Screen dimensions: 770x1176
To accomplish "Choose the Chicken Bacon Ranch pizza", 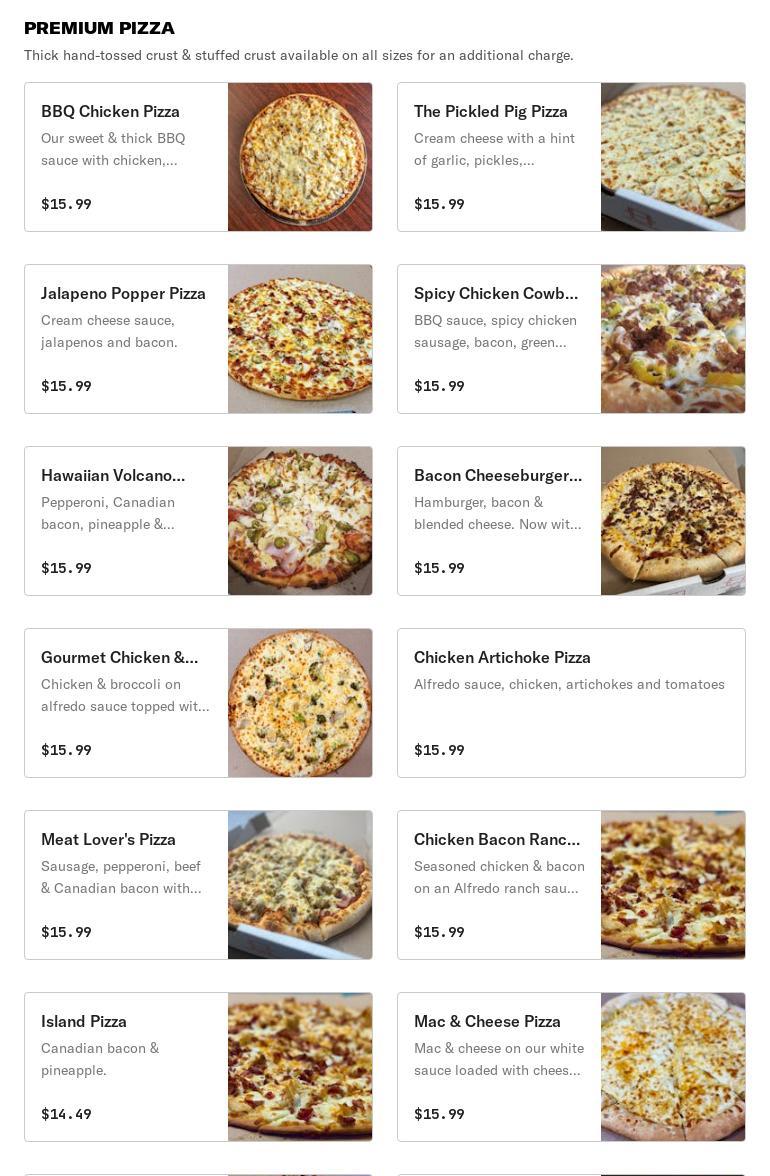I will click(x=571, y=885).
